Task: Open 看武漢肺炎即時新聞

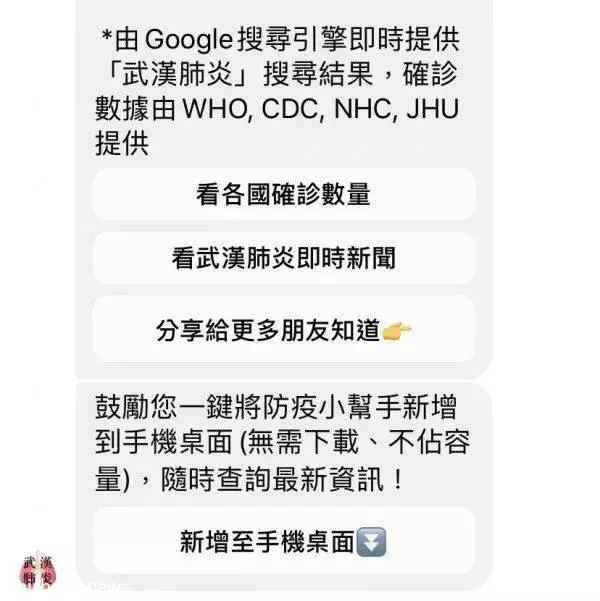Action: point(283,258)
